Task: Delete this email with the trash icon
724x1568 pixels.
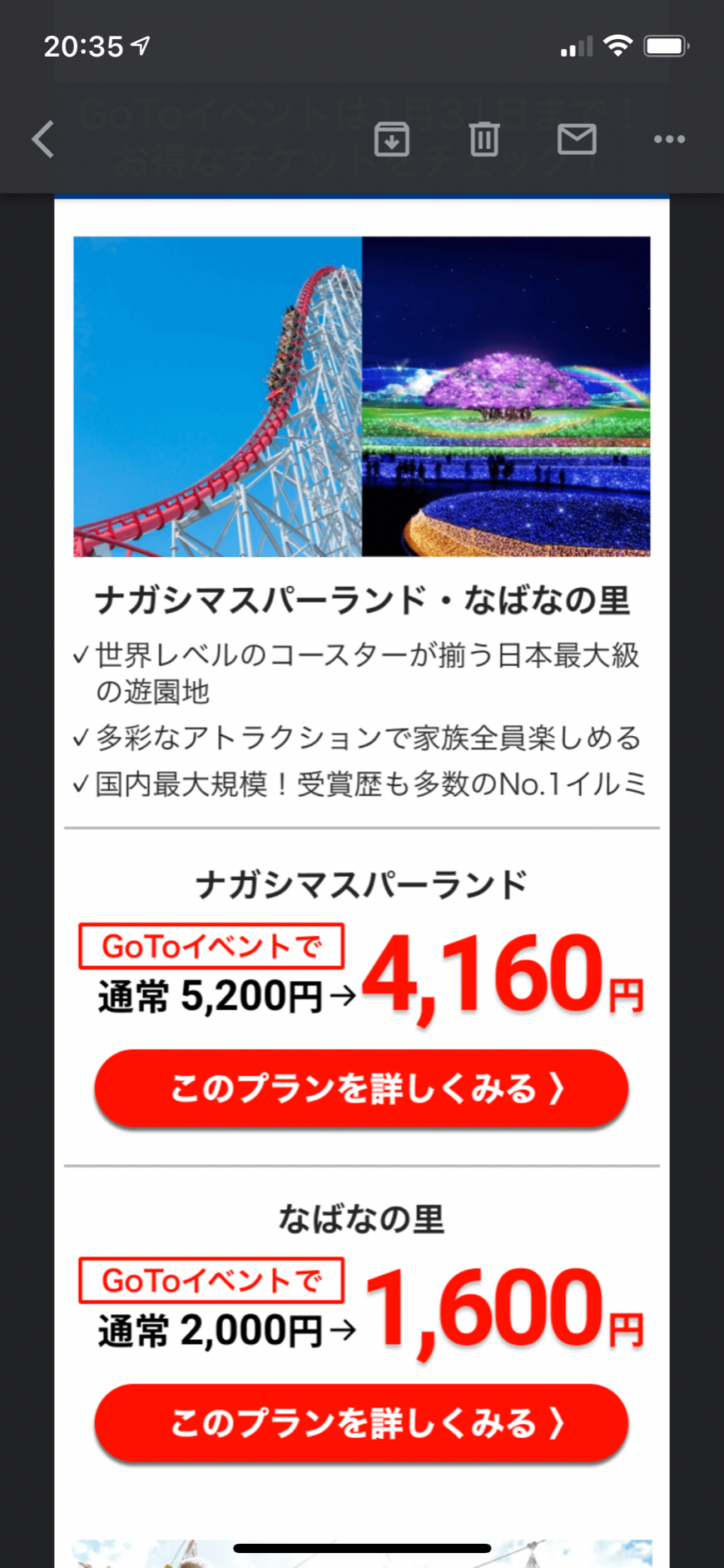Action: click(x=483, y=139)
